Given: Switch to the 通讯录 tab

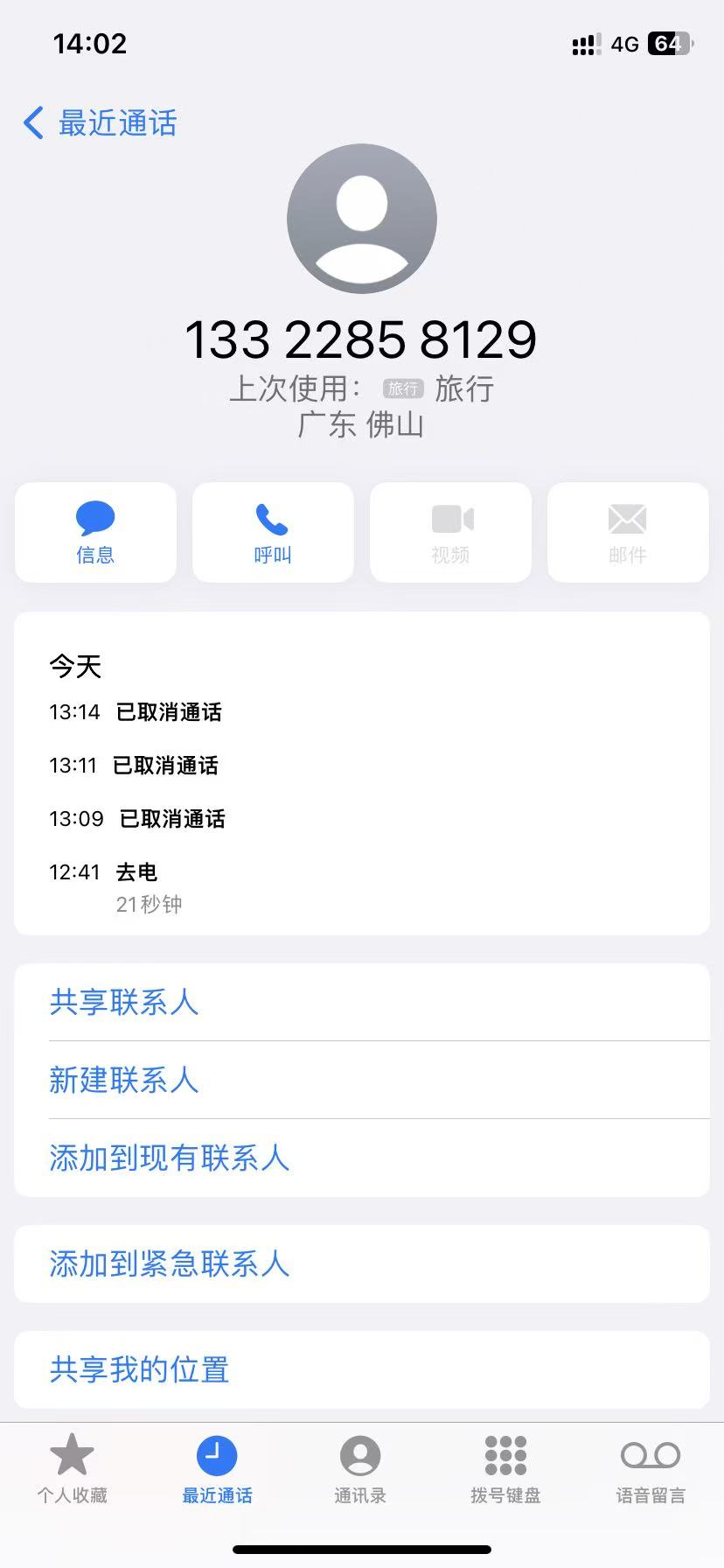Looking at the screenshot, I should click(x=360, y=1470).
